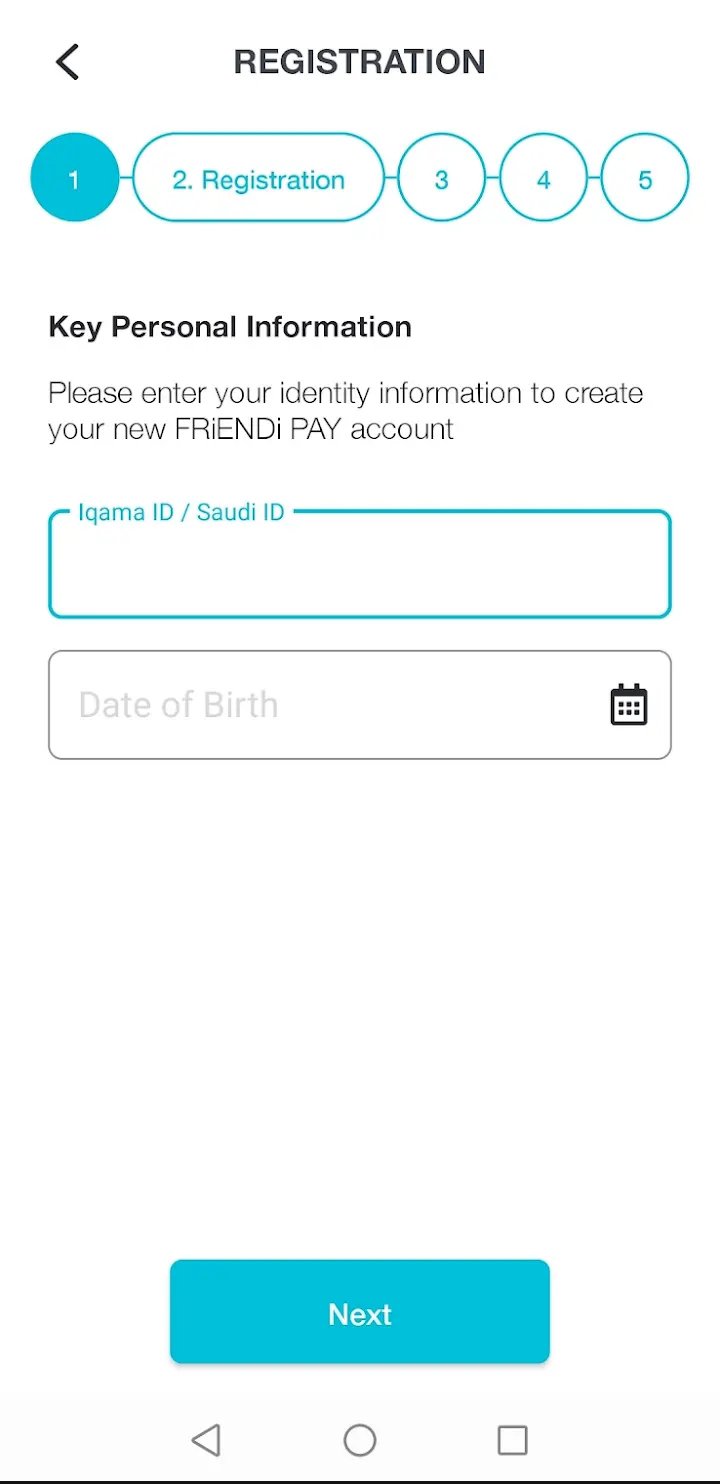Image resolution: width=720 pixels, height=1484 pixels.
Task: Continue with the Next button
Action: pyautogui.click(x=360, y=1312)
